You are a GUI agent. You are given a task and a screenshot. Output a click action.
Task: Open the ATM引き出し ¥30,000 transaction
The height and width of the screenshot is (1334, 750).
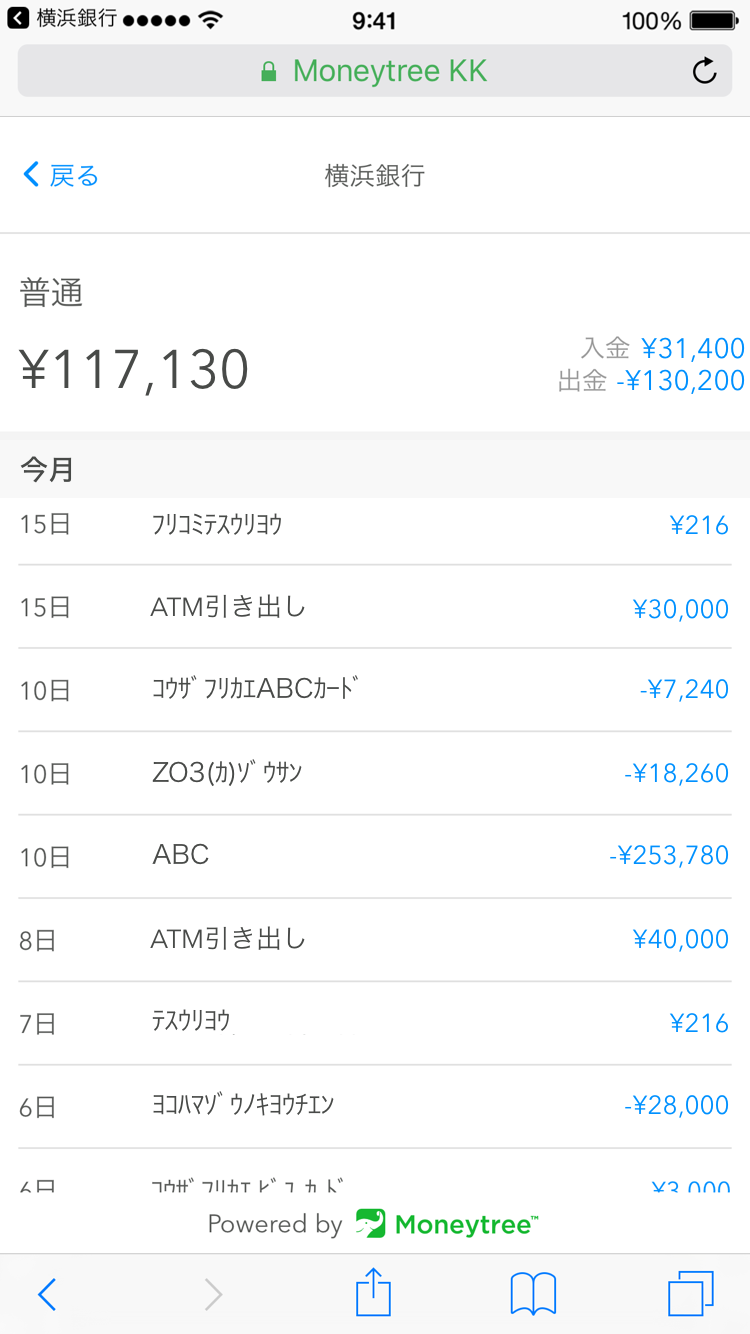(375, 607)
